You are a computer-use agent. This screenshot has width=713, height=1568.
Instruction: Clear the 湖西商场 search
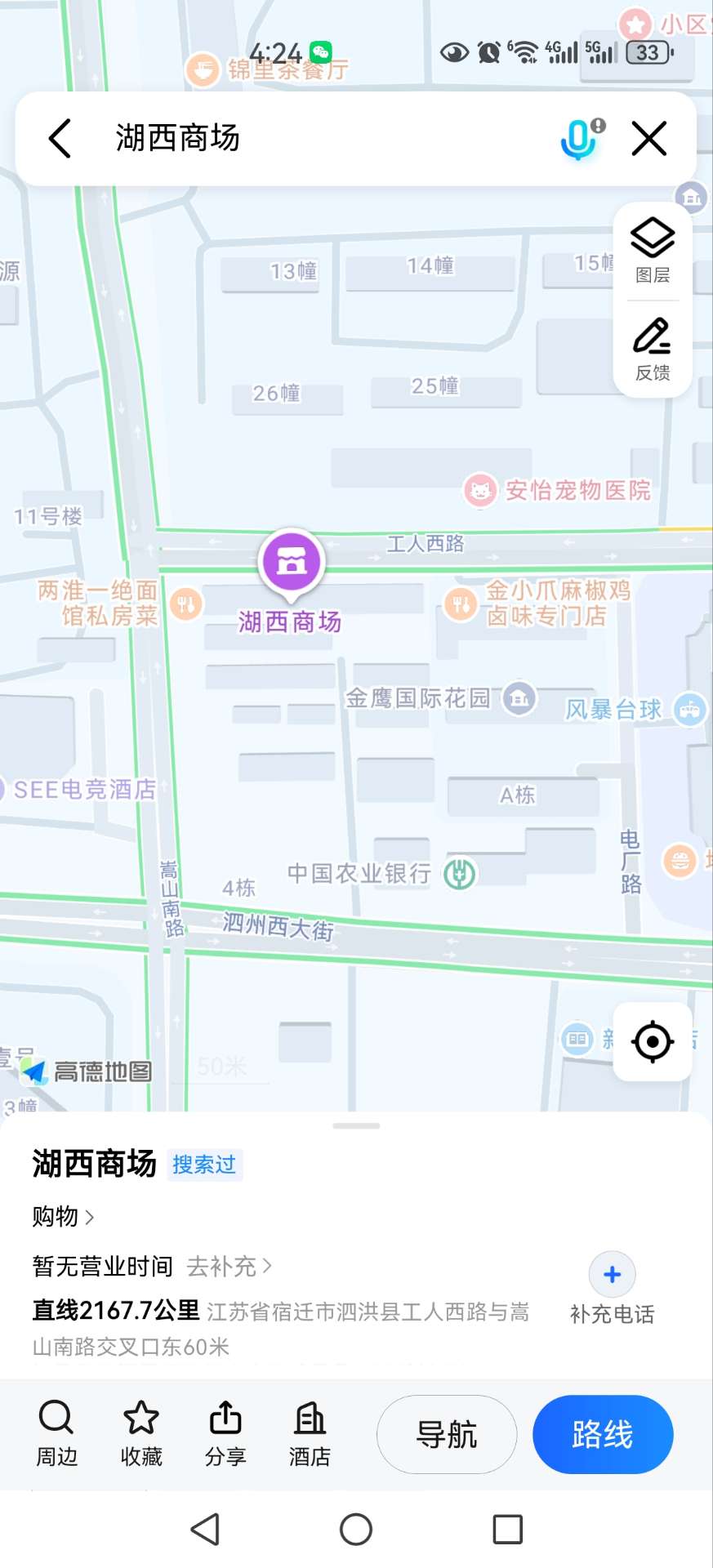pos(649,138)
